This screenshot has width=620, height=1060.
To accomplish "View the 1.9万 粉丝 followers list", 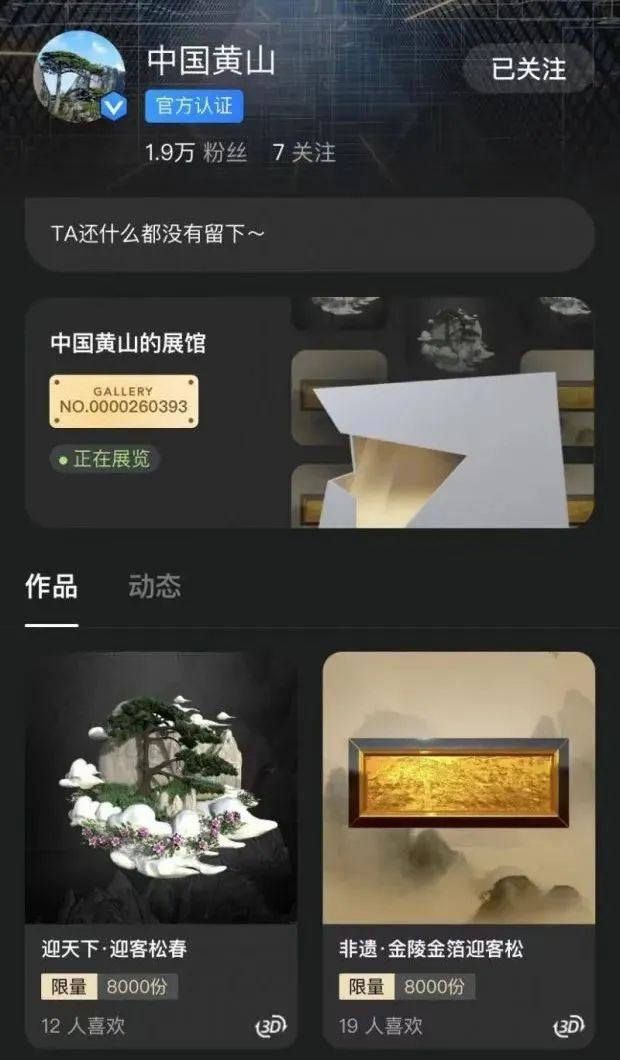I will (196, 153).
